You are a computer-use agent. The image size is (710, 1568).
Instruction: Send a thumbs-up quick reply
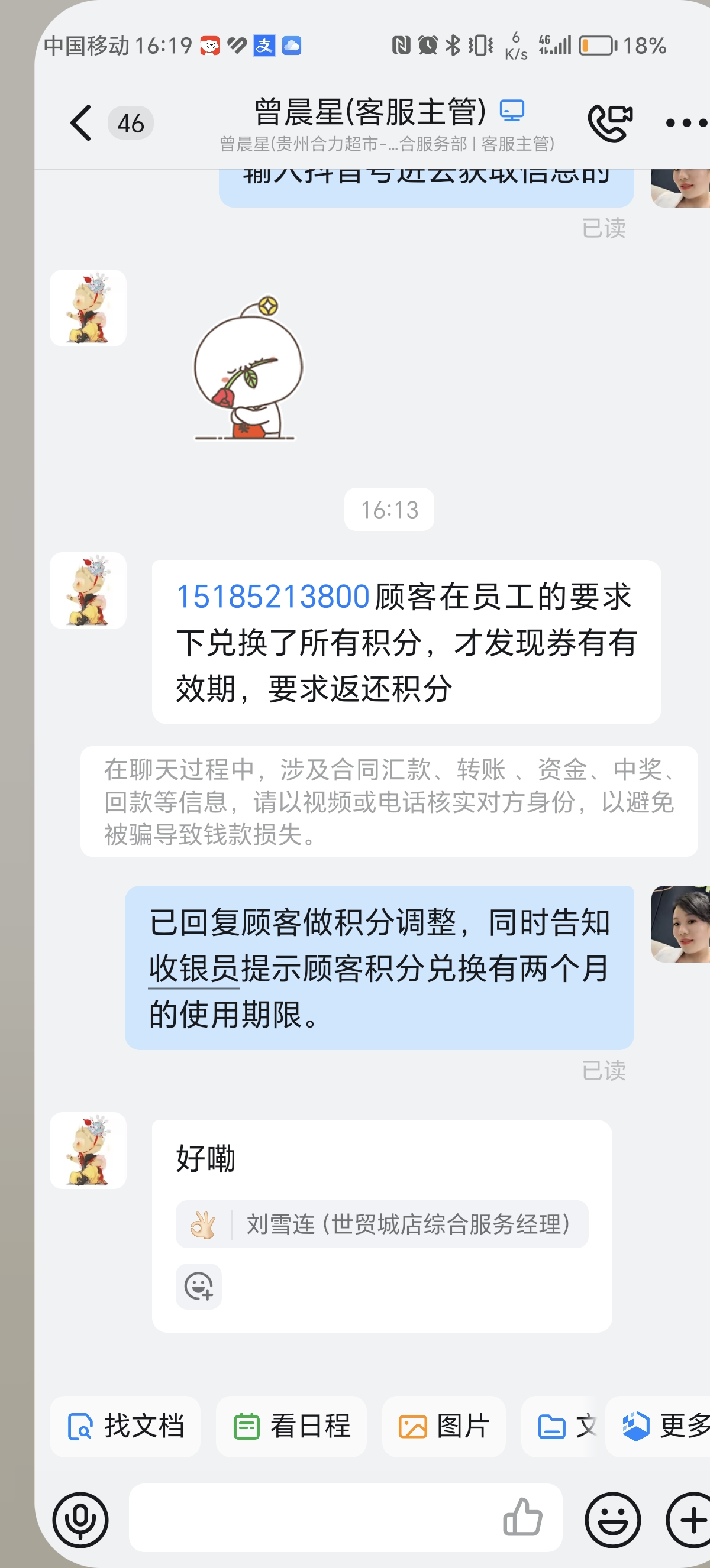pyautogui.click(x=522, y=1518)
